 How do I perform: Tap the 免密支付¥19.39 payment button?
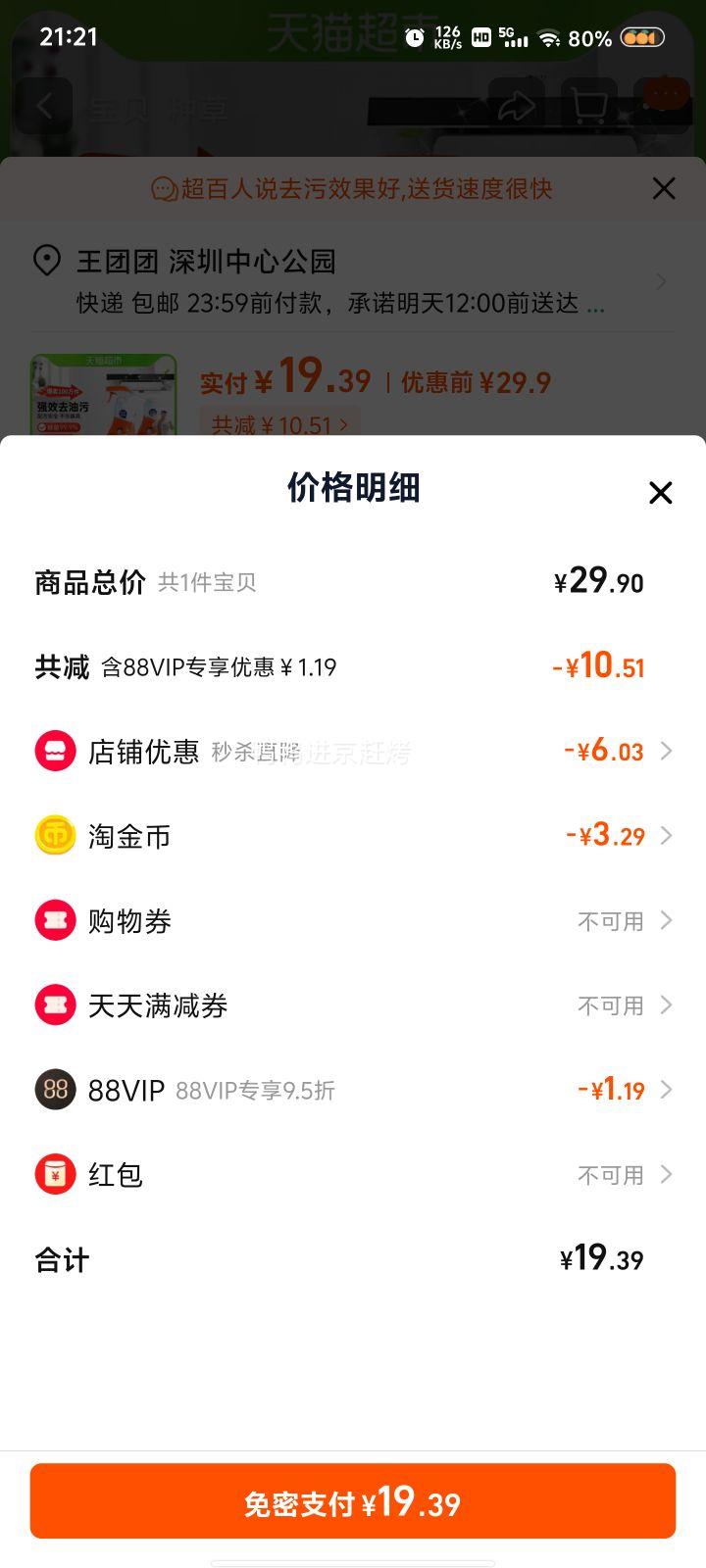coord(353,1500)
